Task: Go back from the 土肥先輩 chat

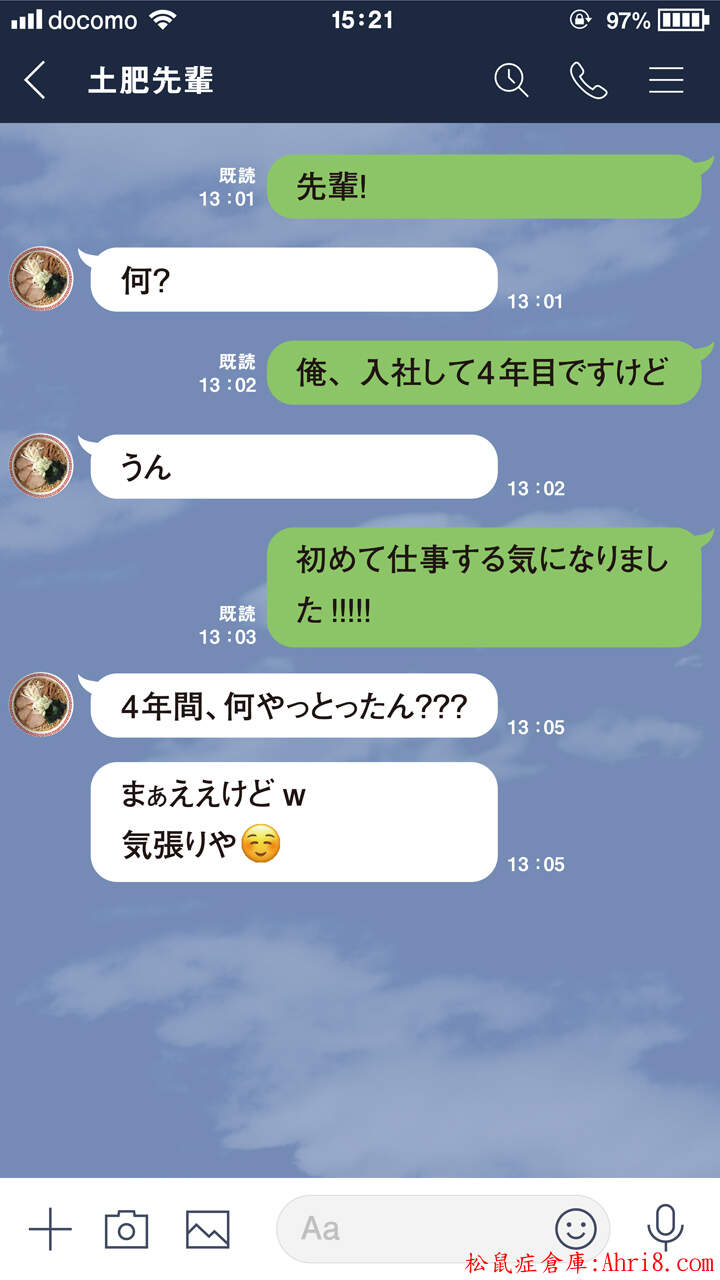Action: [x=35, y=80]
